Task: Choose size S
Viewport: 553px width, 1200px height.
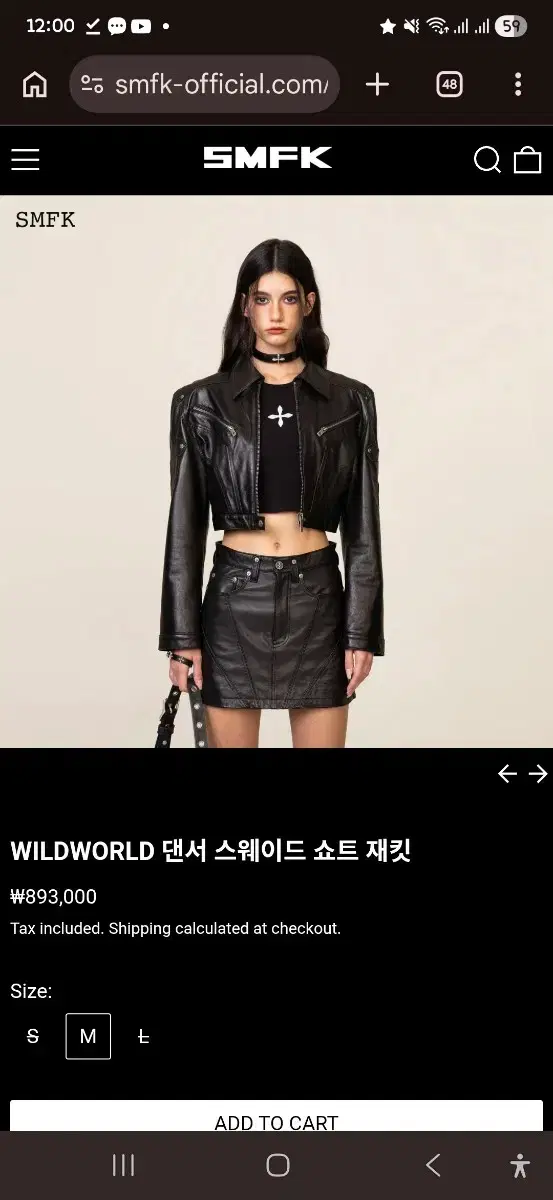Action: [x=33, y=1036]
